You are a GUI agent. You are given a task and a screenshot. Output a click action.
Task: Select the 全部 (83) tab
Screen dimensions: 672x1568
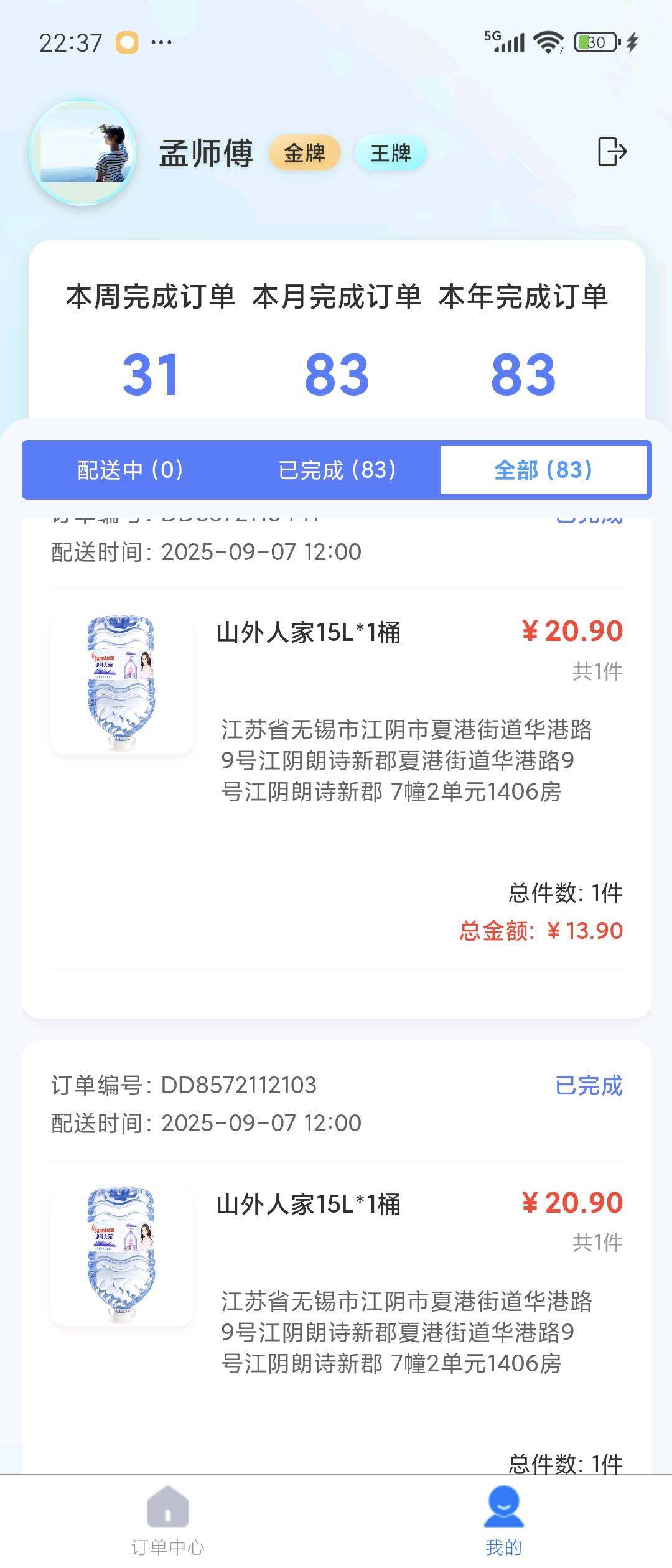pyautogui.click(x=543, y=470)
